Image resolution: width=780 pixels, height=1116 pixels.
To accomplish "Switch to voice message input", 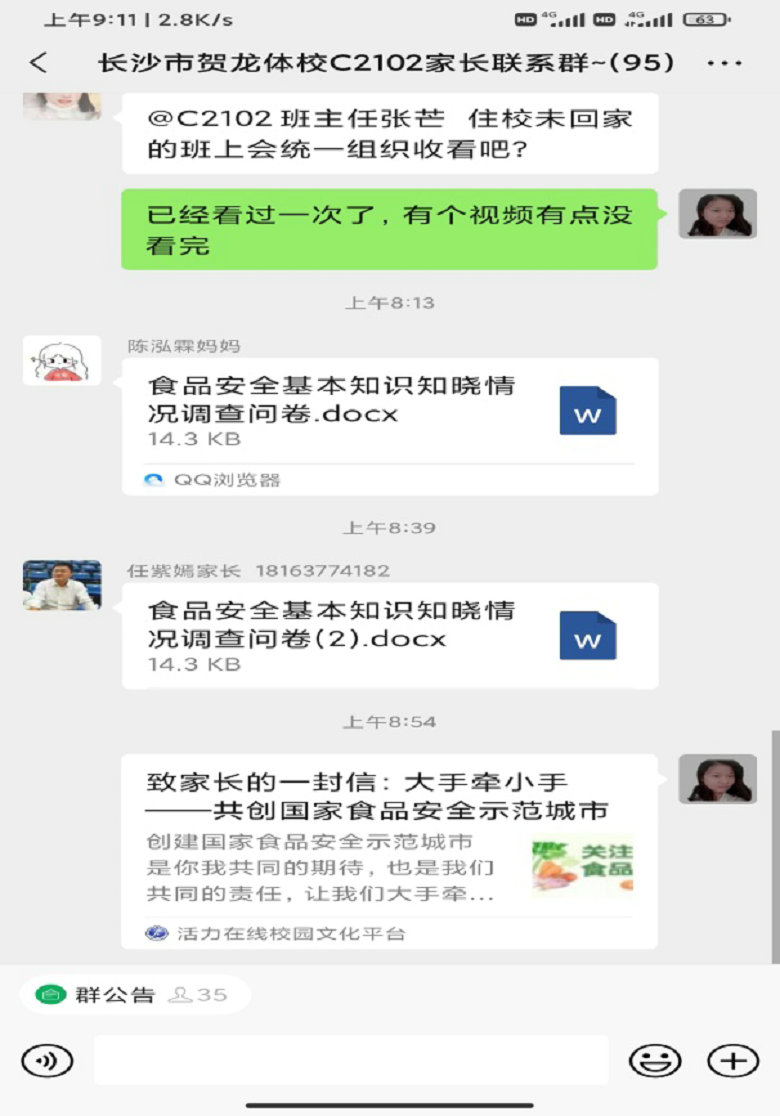I will pyautogui.click(x=47, y=1061).
